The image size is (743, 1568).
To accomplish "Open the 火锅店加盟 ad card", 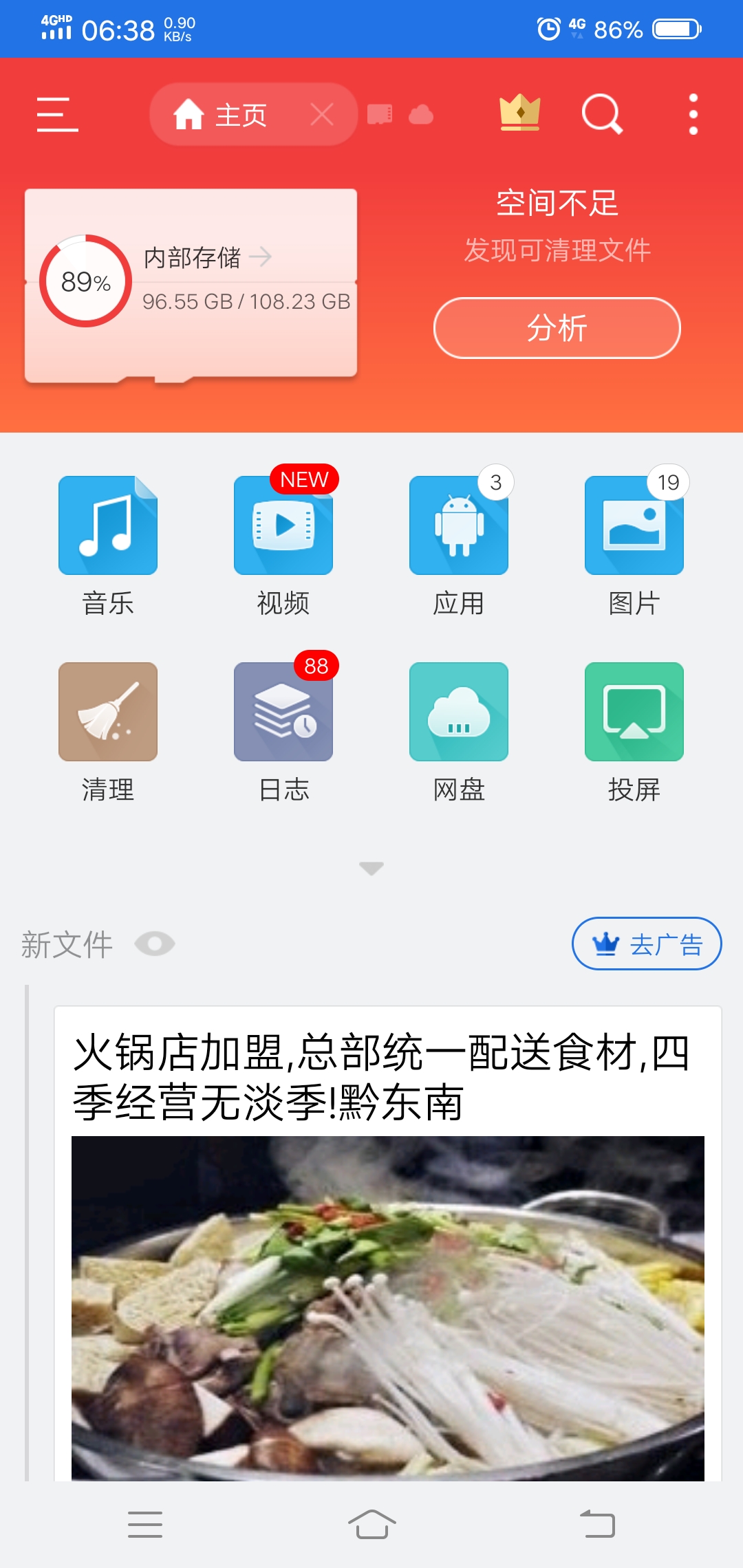I will pyautogui.click(x=387, y=1238).
